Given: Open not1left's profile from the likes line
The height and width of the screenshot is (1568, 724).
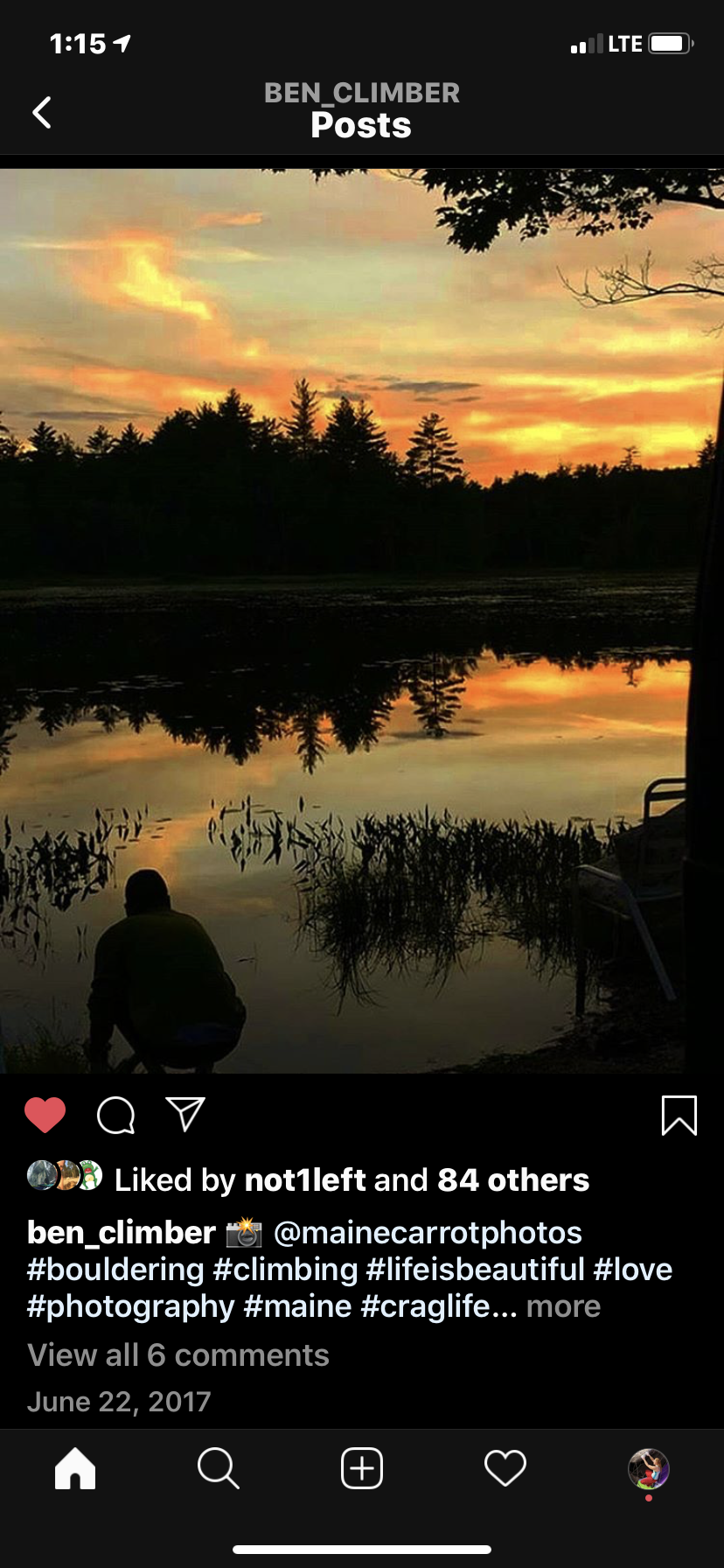Looking at the screenshot, I should [304, 1180].
